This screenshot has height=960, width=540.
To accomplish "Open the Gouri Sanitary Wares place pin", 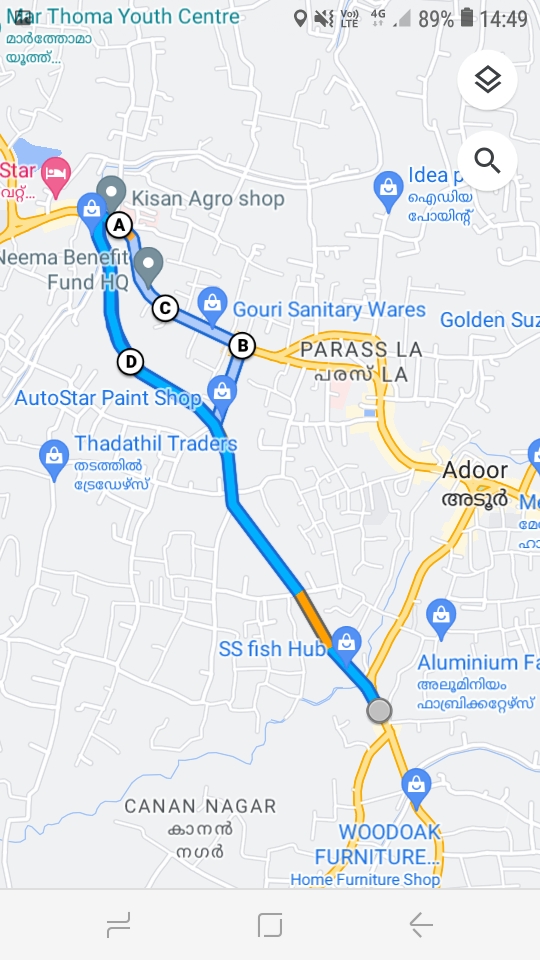I will [212, 306].
